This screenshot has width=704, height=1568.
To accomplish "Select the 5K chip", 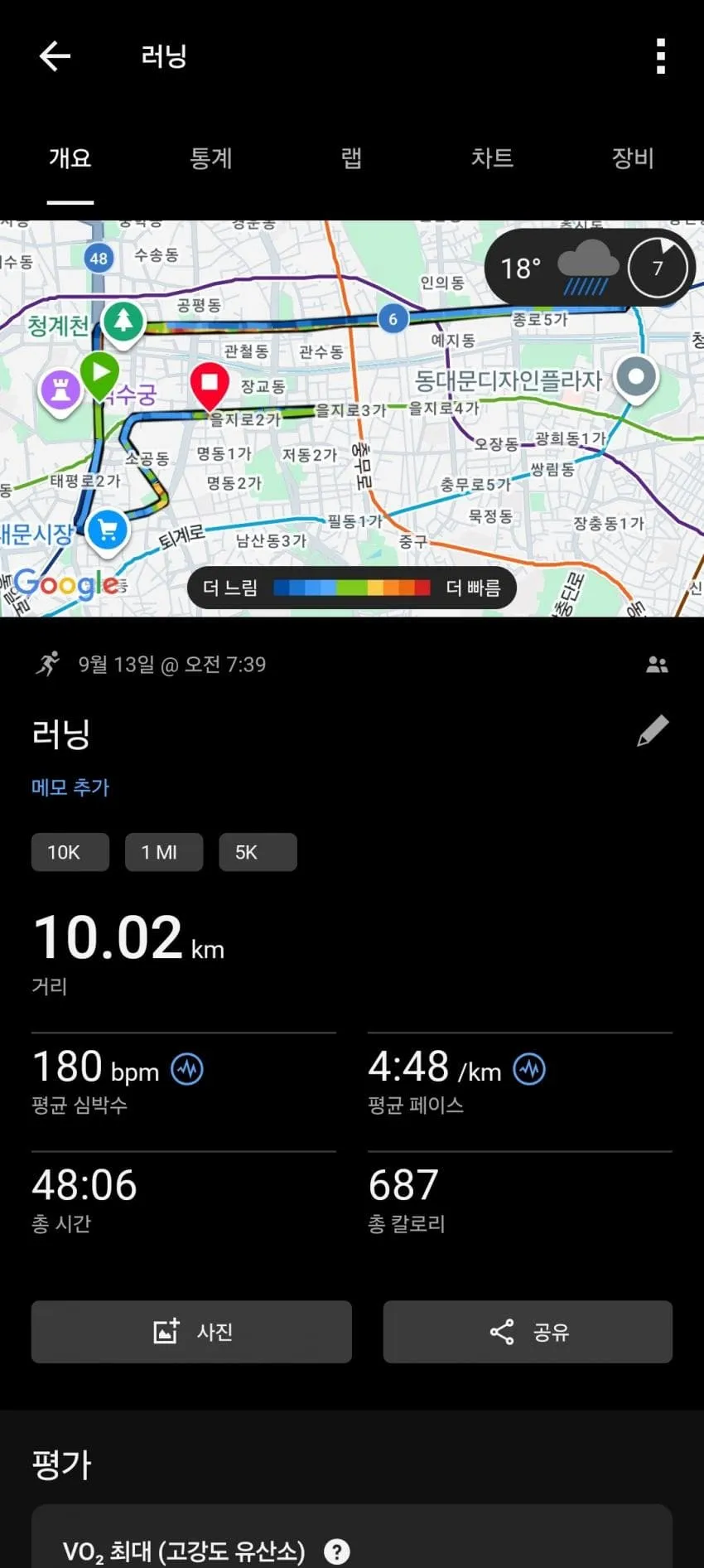I will tap(258, 852).
